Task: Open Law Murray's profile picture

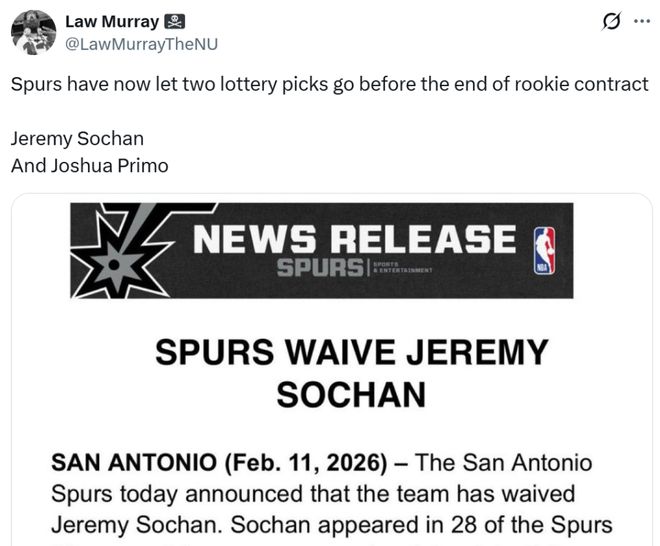Action: coord(32,32)
